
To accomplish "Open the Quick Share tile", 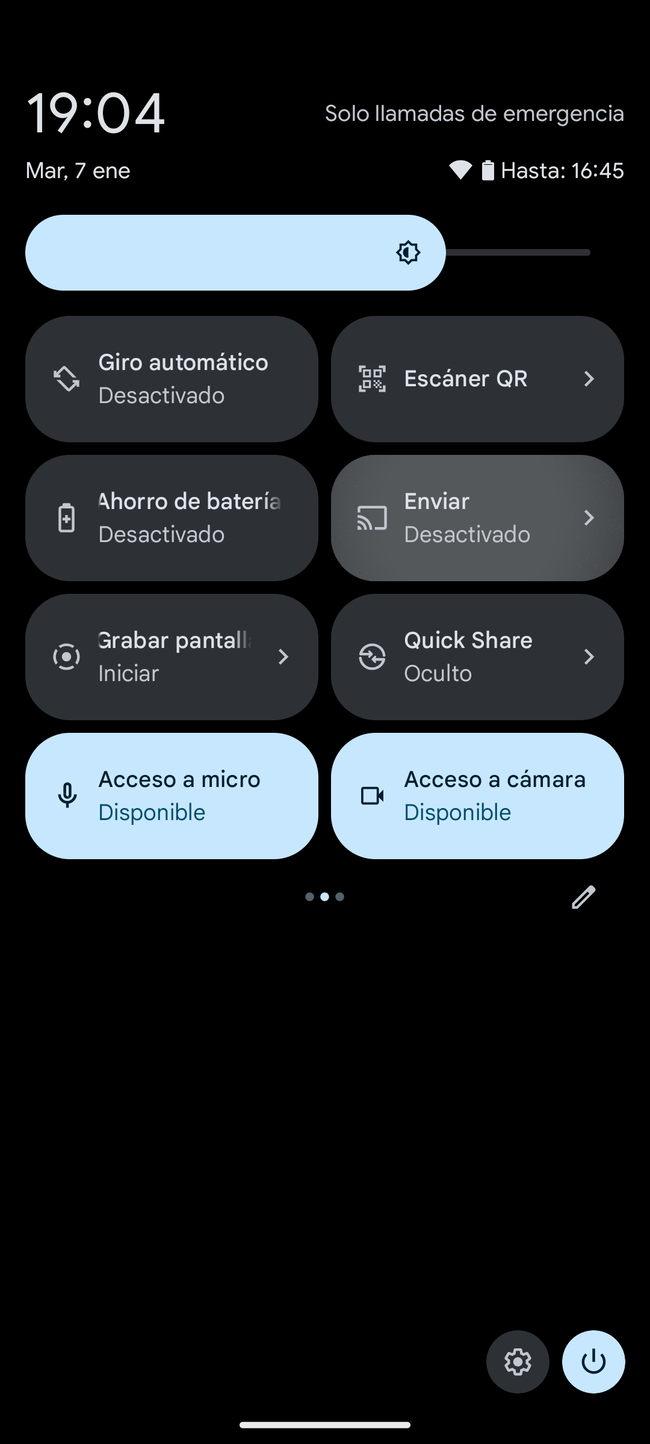I will (x=477, y=657).
